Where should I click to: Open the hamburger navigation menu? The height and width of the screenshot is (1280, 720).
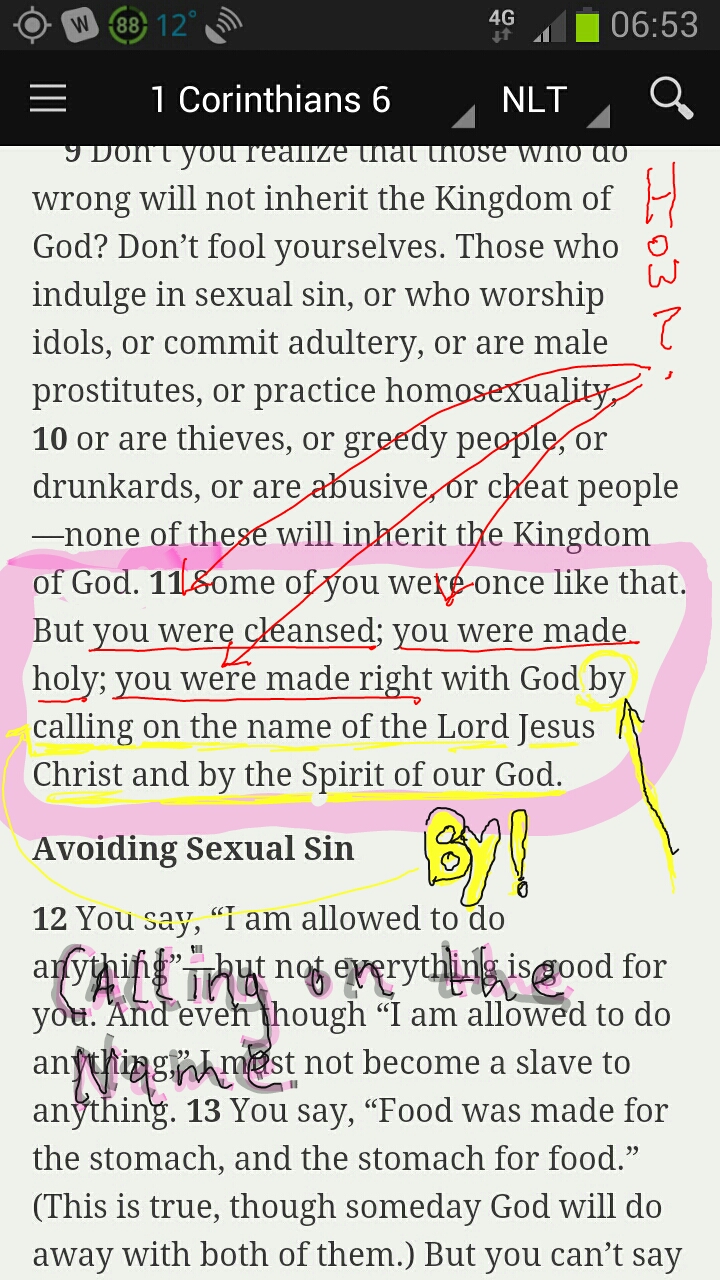click(x=48, y=99)
